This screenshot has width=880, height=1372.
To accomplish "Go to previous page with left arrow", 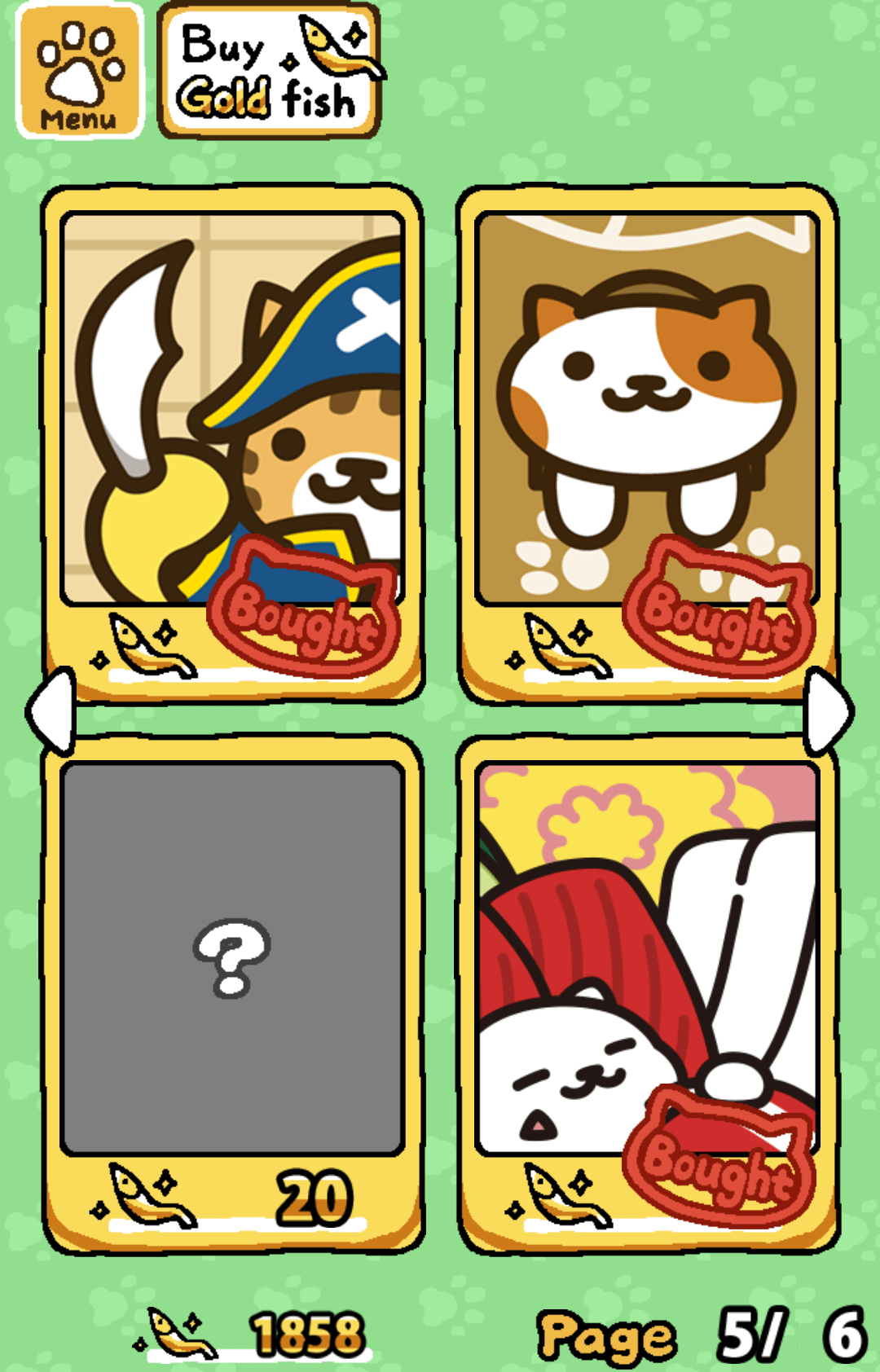I will (52, 711).
